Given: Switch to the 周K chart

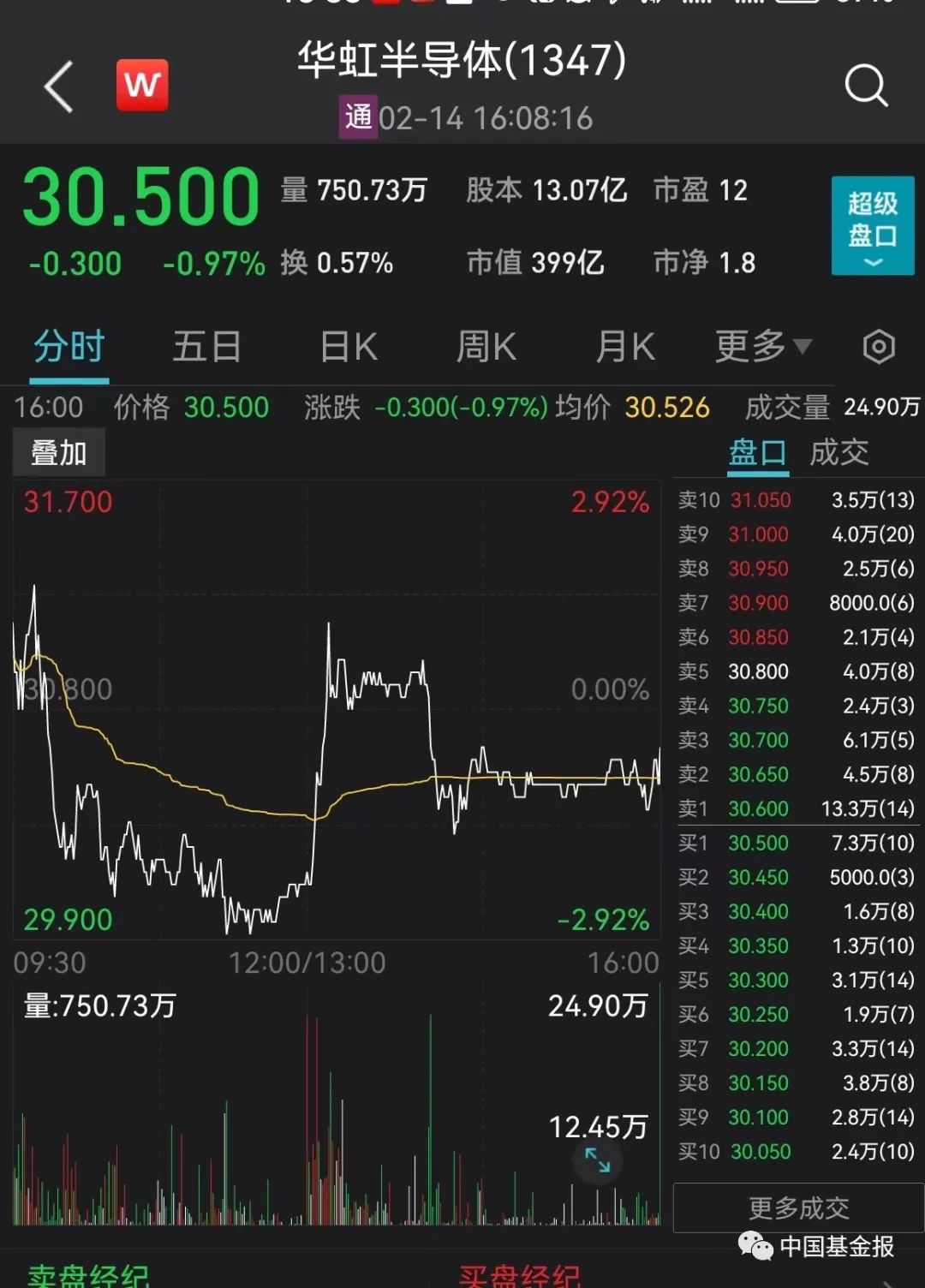Looking at the screenshot, I should click(486, 348).
